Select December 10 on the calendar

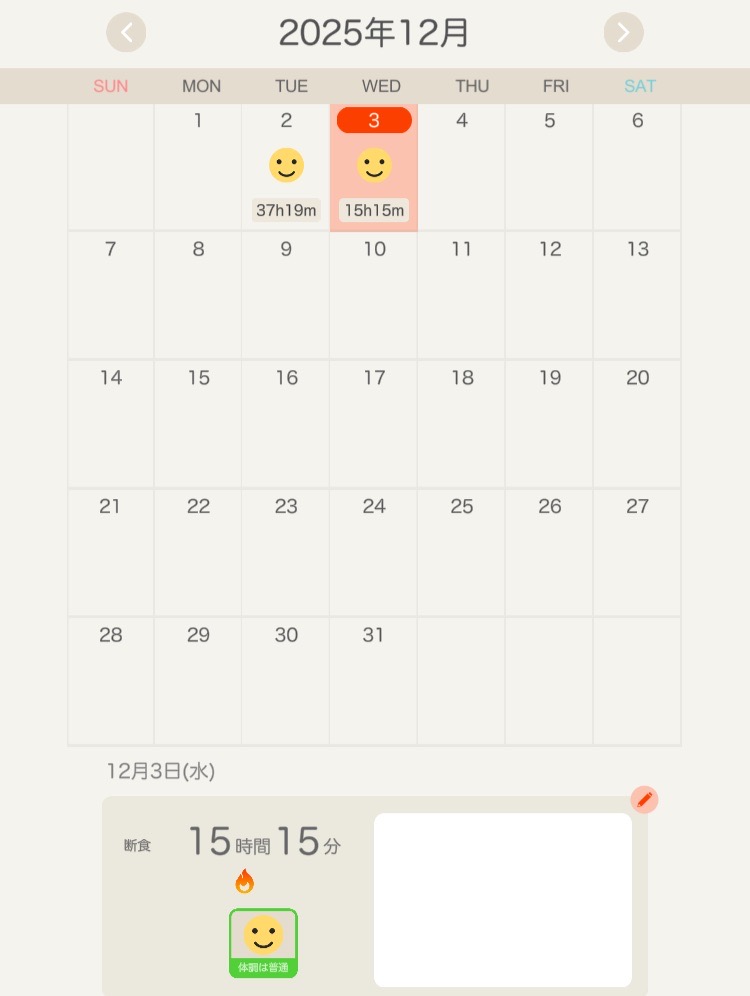(374, 295)
